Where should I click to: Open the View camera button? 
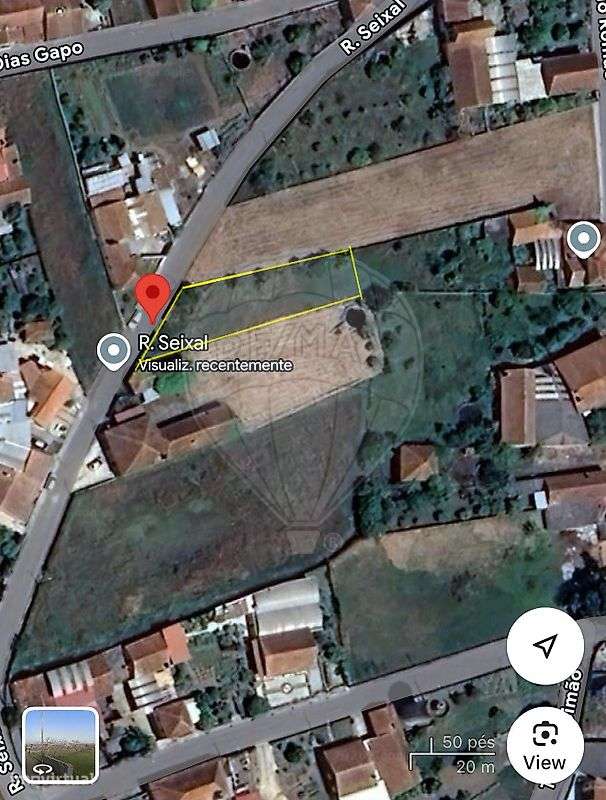545,745
